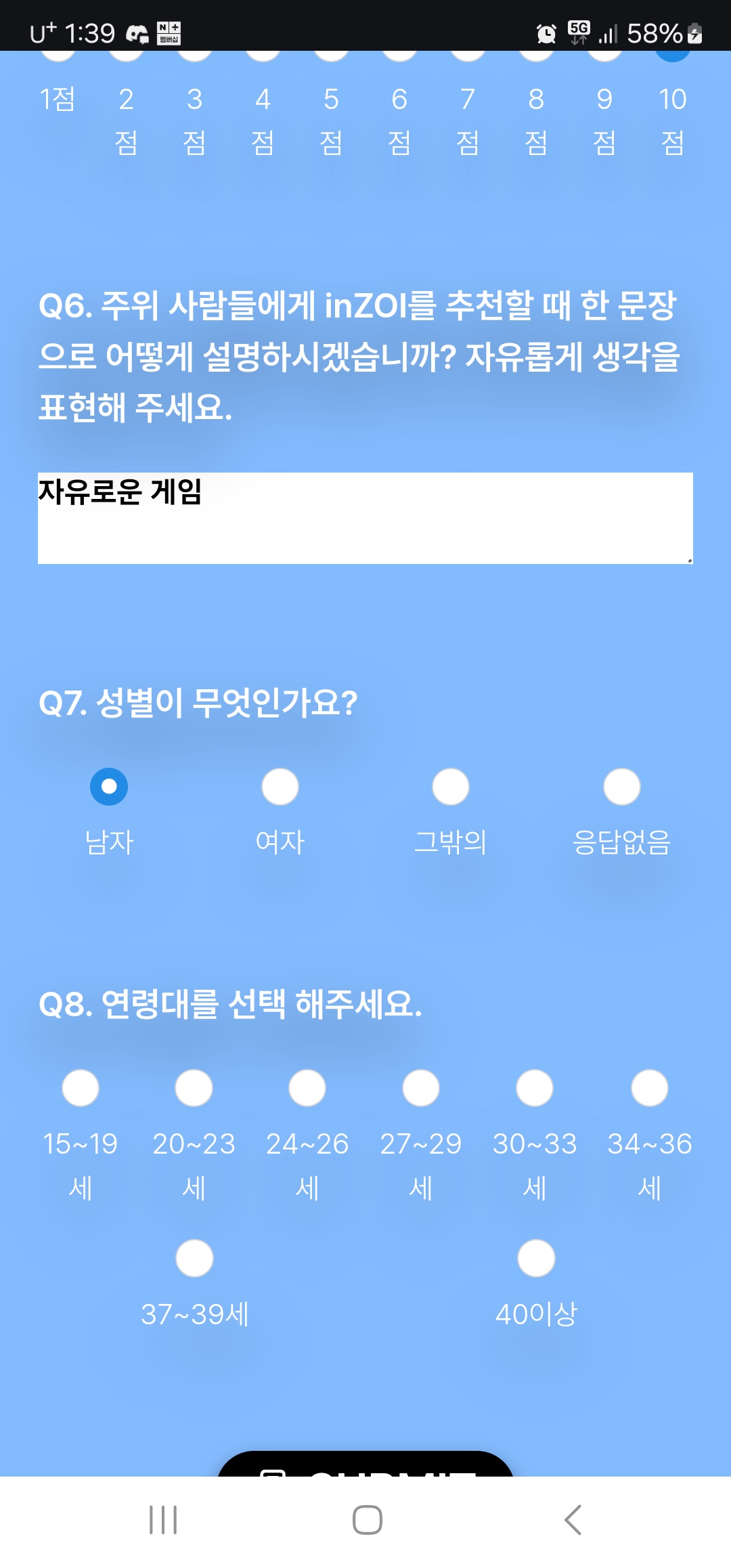The height and width of the screenshot is (1568, 731).
Task: Select the 40이상 age option
Action: coord(536,1259)
